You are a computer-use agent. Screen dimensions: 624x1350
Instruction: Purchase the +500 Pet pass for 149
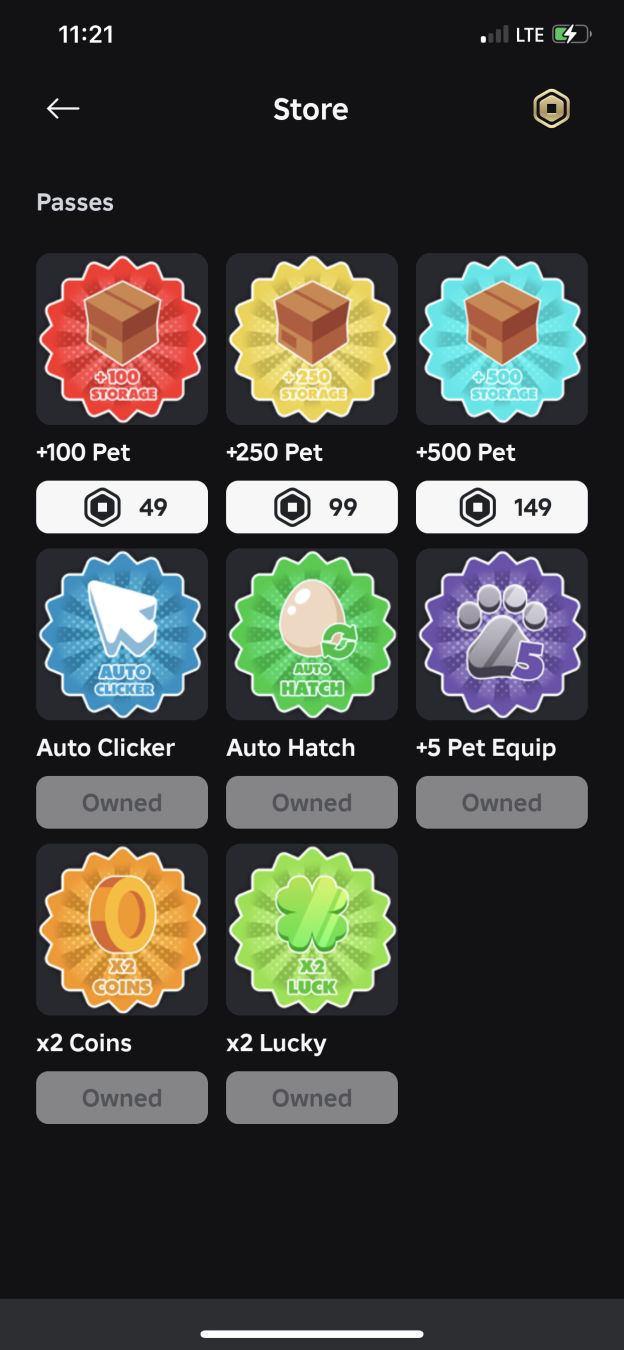point(502,507)
